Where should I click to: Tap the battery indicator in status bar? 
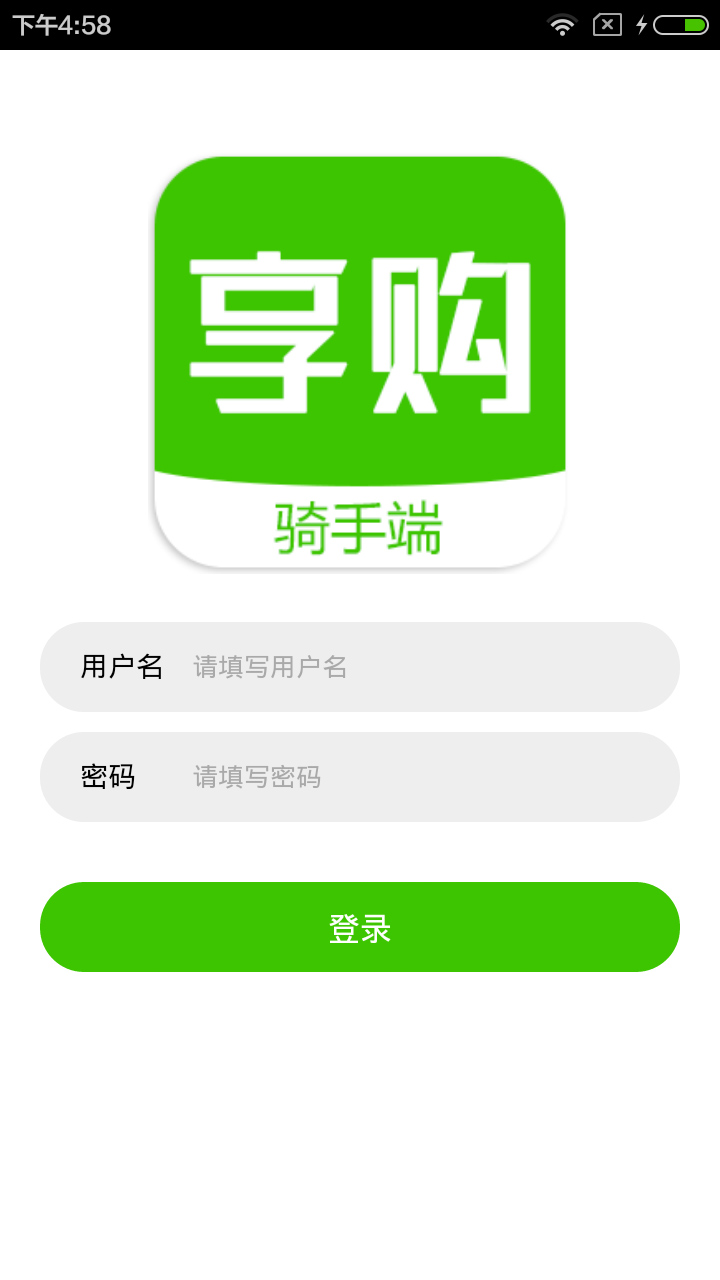point(678,25)
